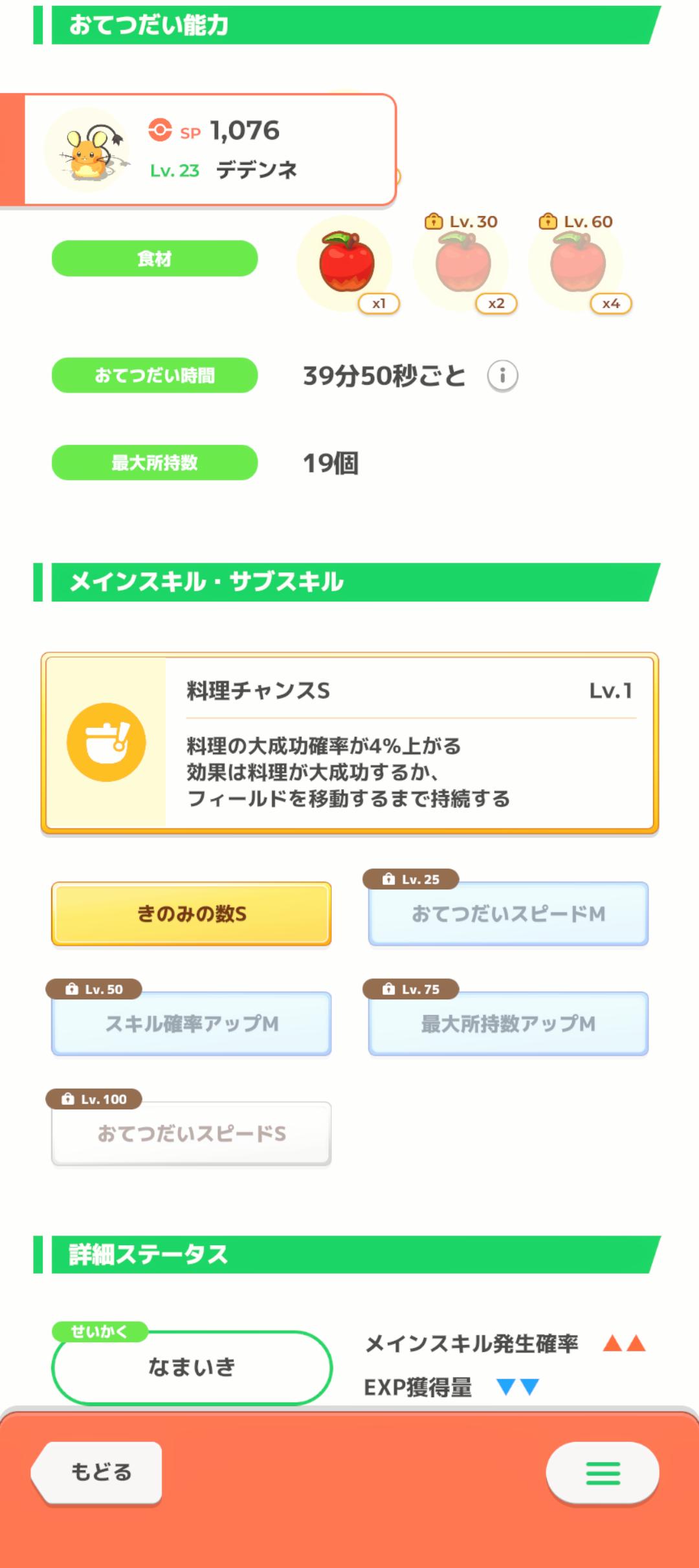Open the hamburger menu button
The width and height of the screenshot is (699, 1568).
pos(603,1473)
